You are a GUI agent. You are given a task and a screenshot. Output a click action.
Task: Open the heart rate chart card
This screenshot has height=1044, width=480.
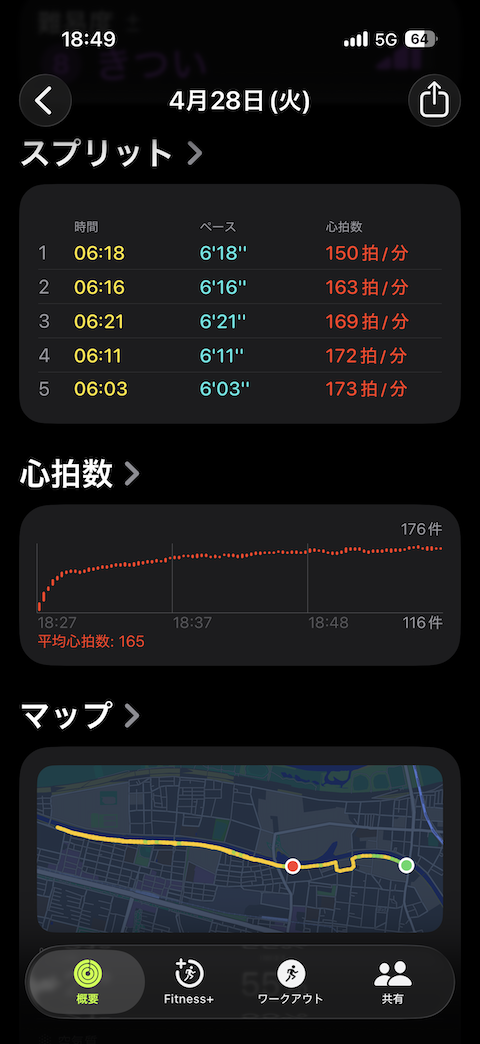click(x=240, y=585)
